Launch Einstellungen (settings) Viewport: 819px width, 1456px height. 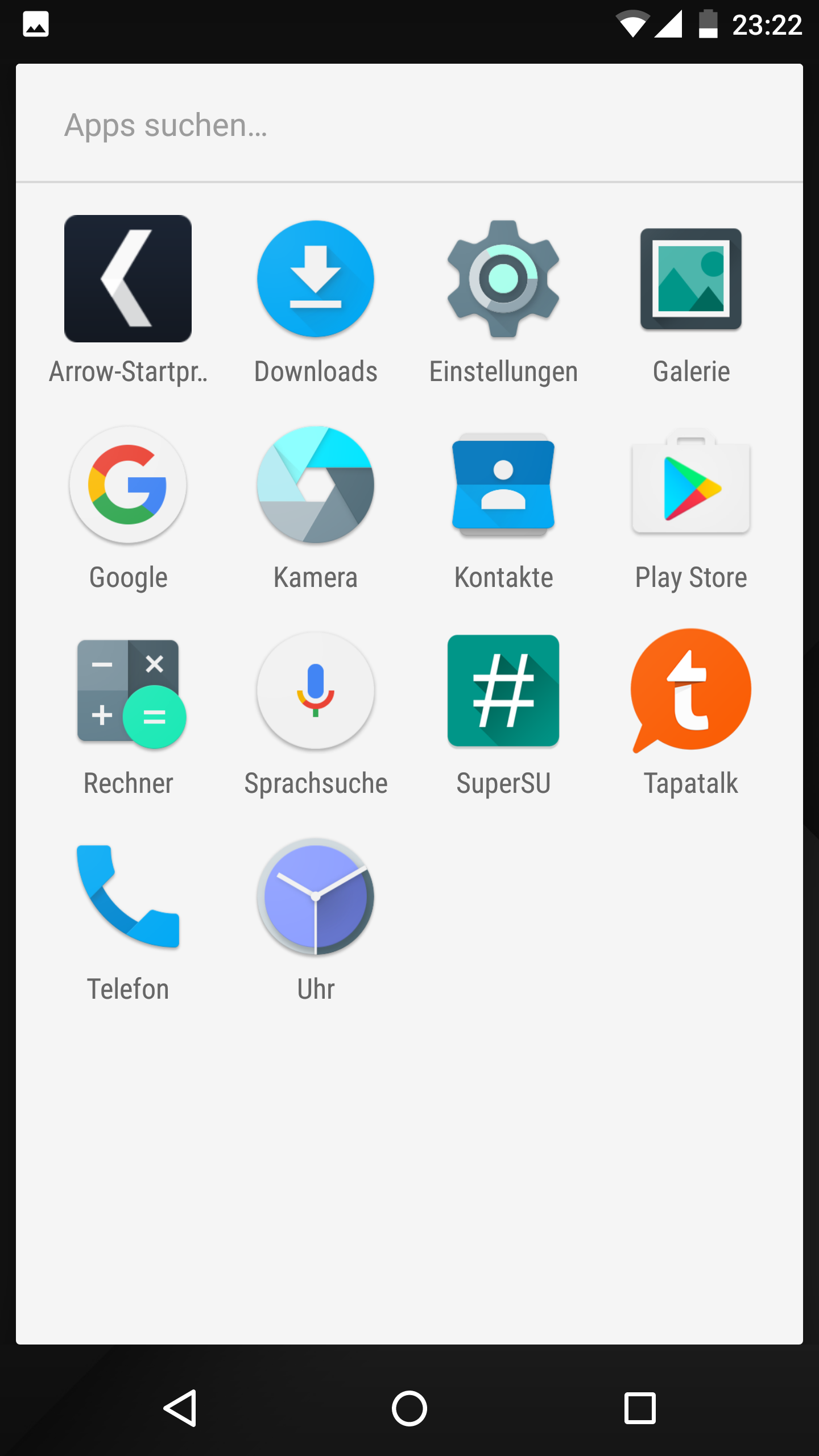pyautogui.click(x=503, y=279)
